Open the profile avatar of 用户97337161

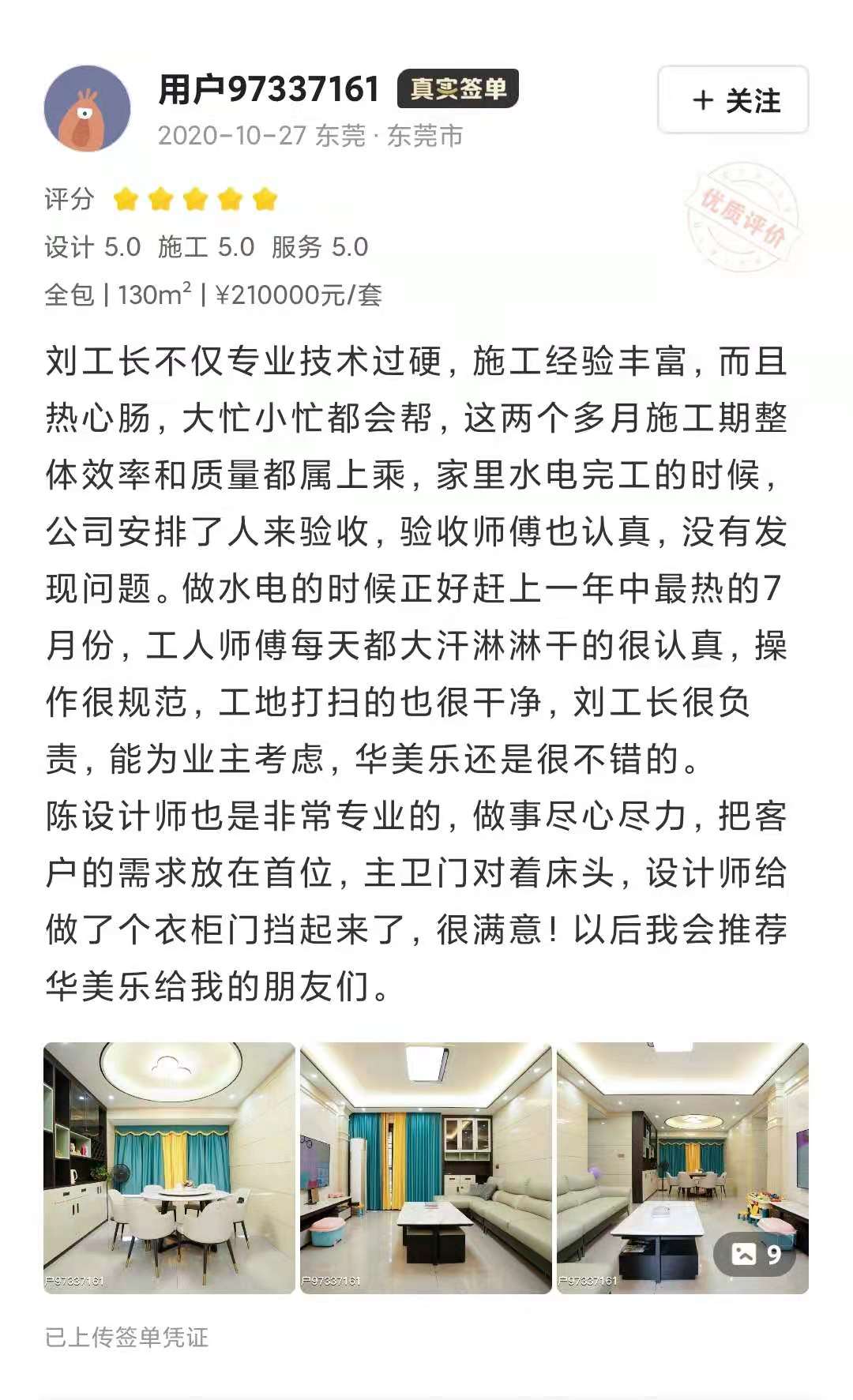click(x=87, y=109)
